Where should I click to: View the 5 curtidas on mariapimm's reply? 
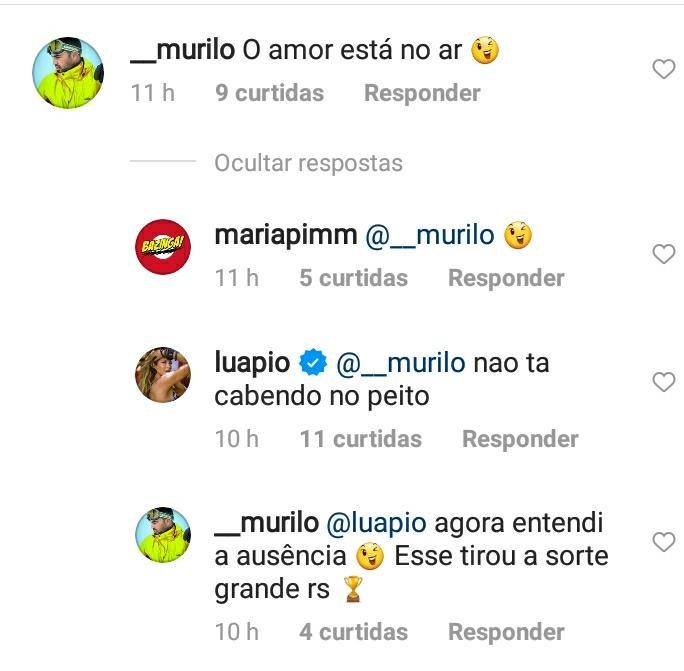[x=353, y=278]
